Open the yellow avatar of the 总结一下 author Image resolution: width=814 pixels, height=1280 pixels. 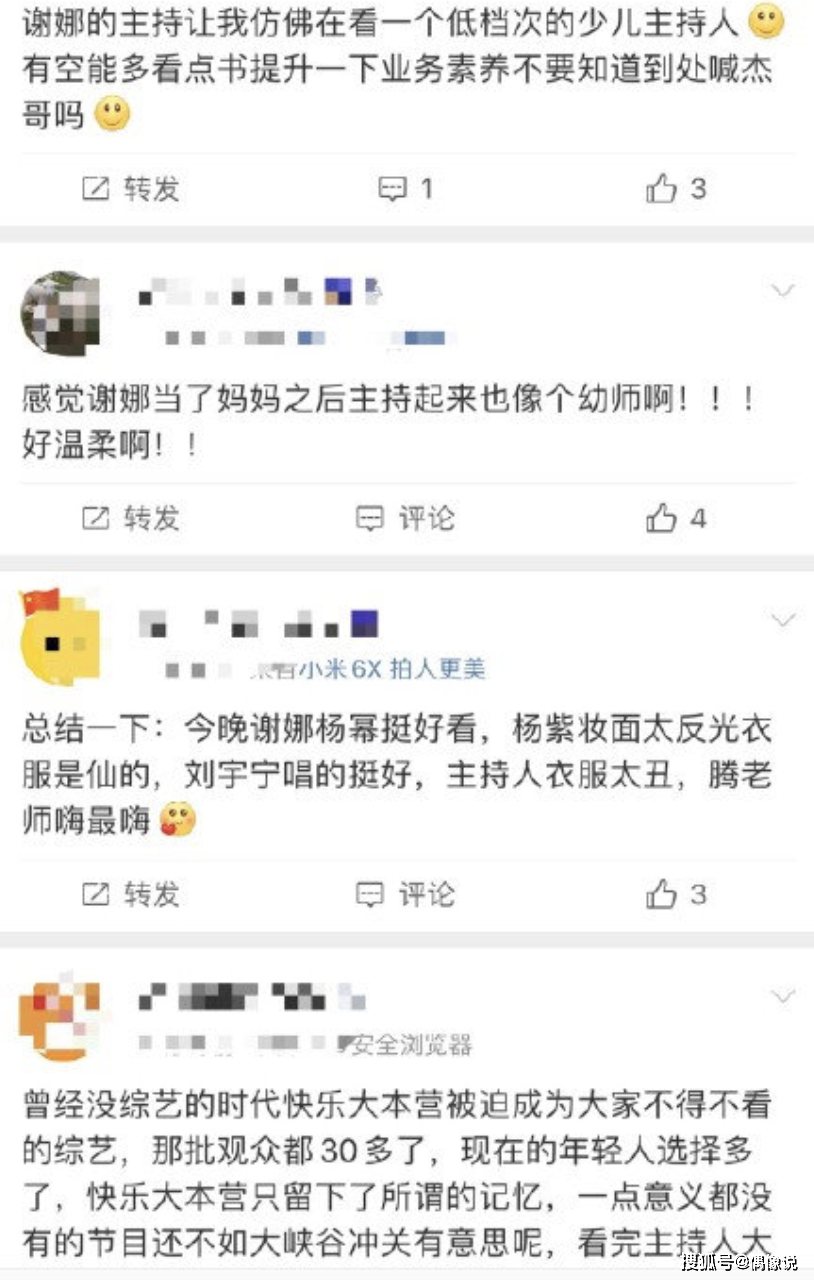(x=60, y=637)
